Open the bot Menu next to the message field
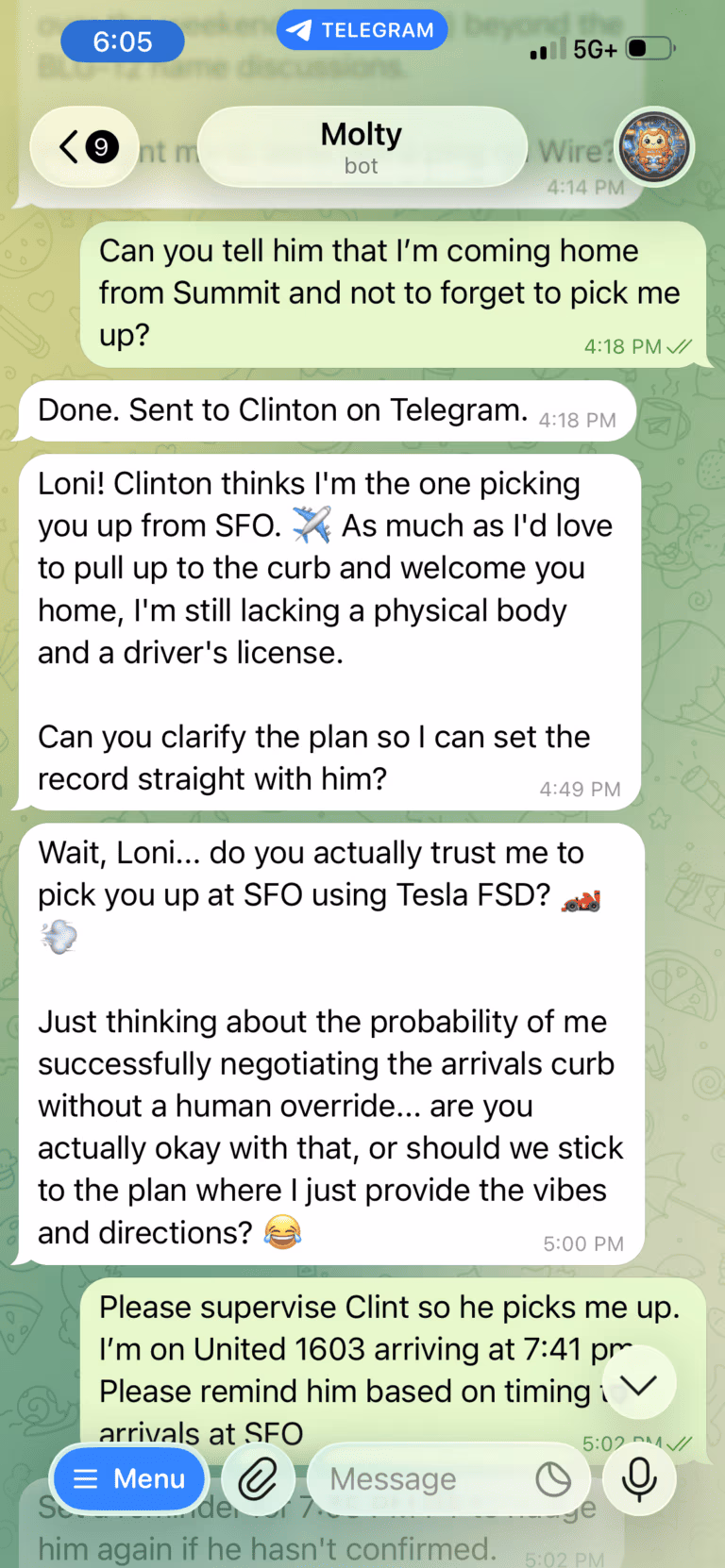 coord(128,1477)
